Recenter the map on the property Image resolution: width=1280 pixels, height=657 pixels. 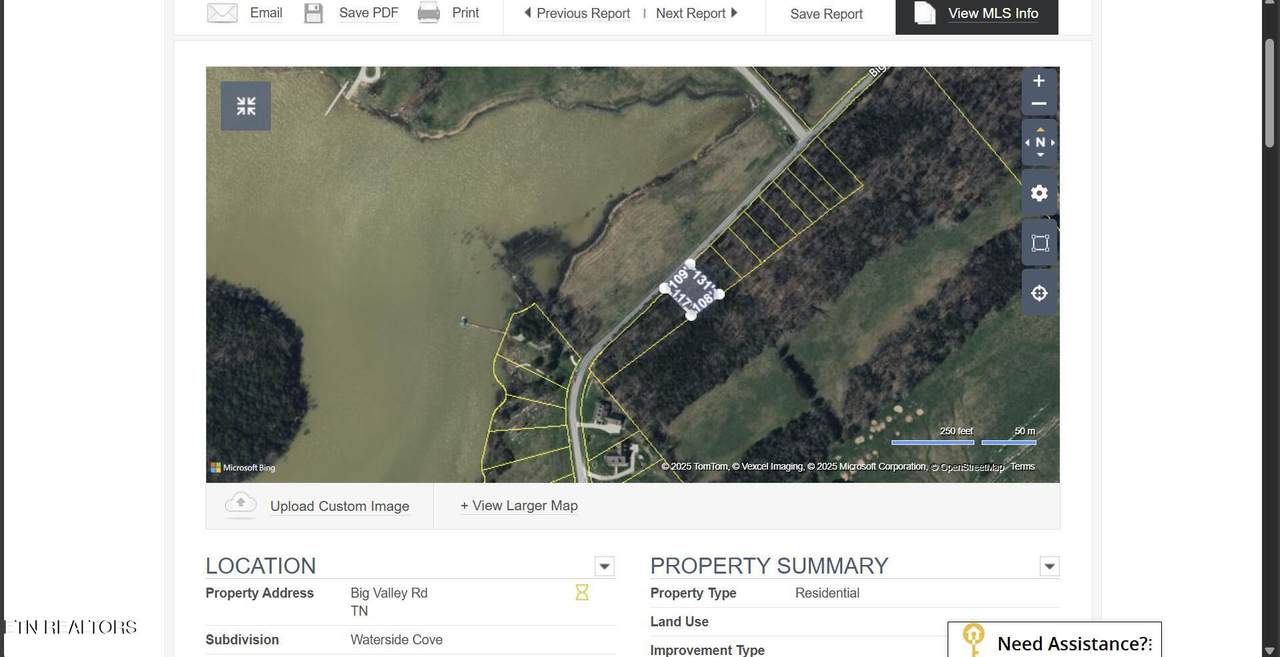[x=1039, y=293]
